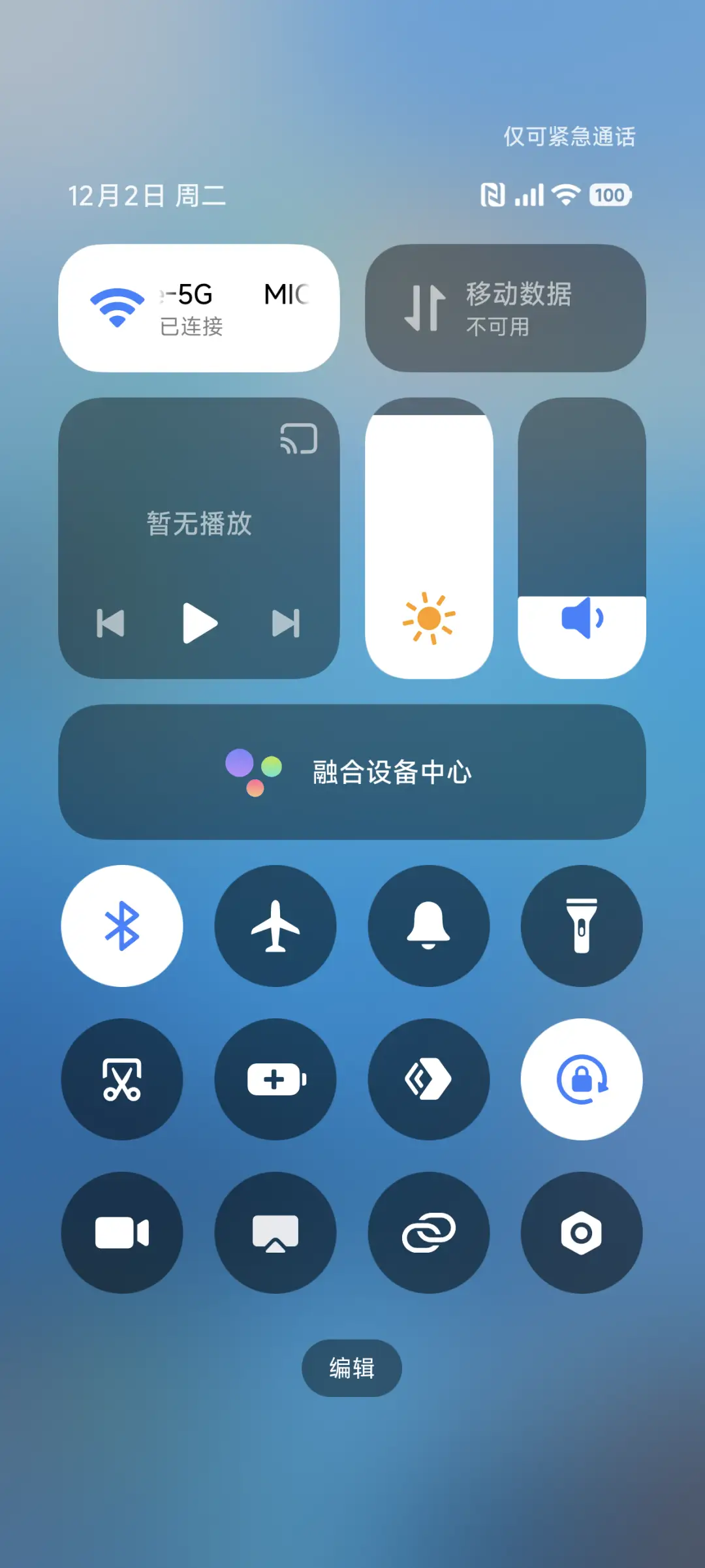Image resolution: width=705 pixels, height=1568 pixels.
Task: Open Settings via the nut icon
Action: pos(582,1232)
